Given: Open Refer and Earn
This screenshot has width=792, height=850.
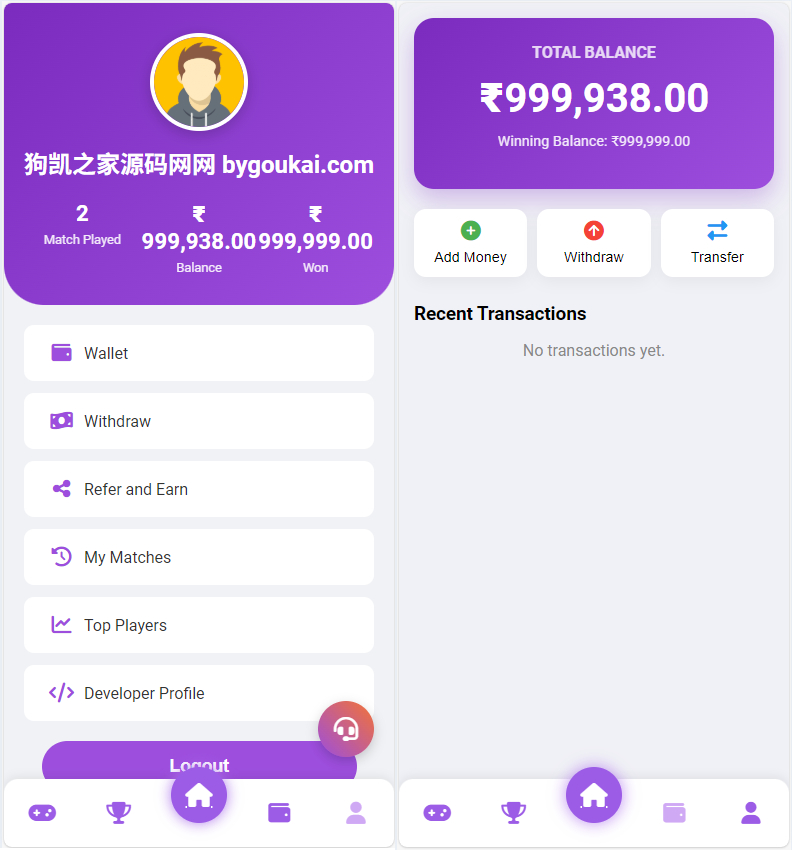Looking at the screenshot, I should pyautogui.click(x=198, y=489).
